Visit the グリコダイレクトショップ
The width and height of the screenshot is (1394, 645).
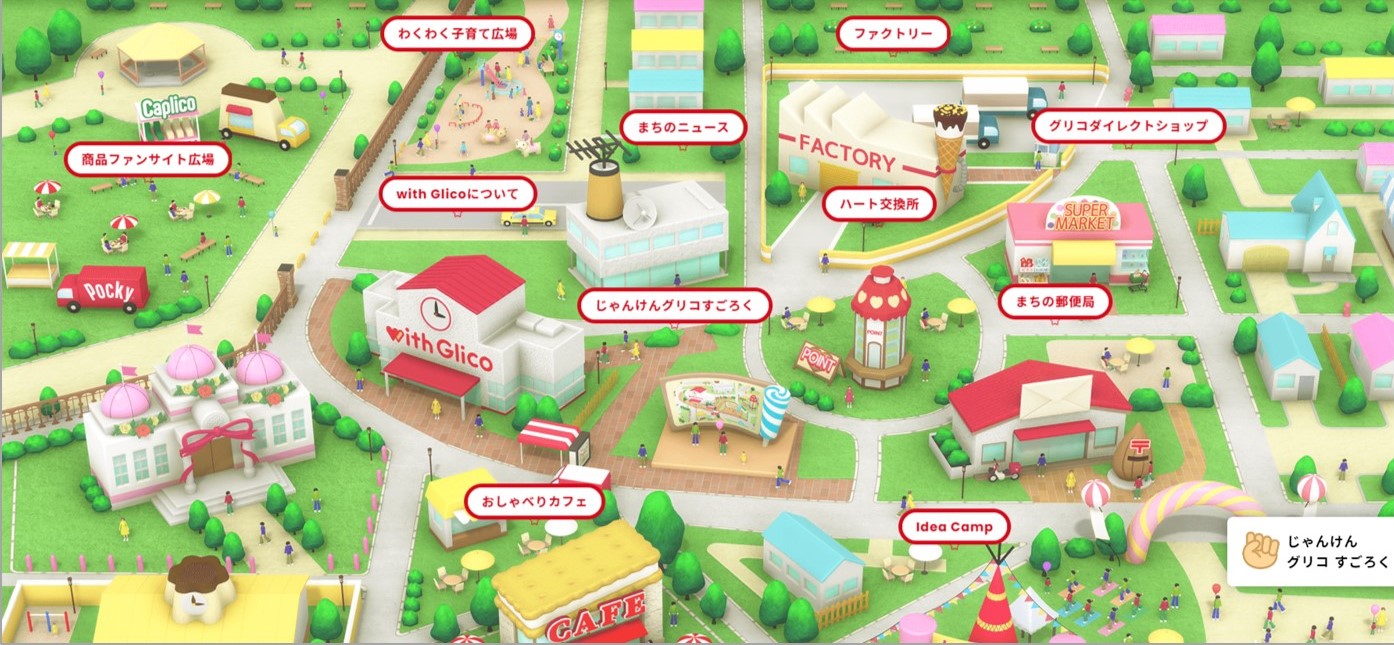(1129, 126)
